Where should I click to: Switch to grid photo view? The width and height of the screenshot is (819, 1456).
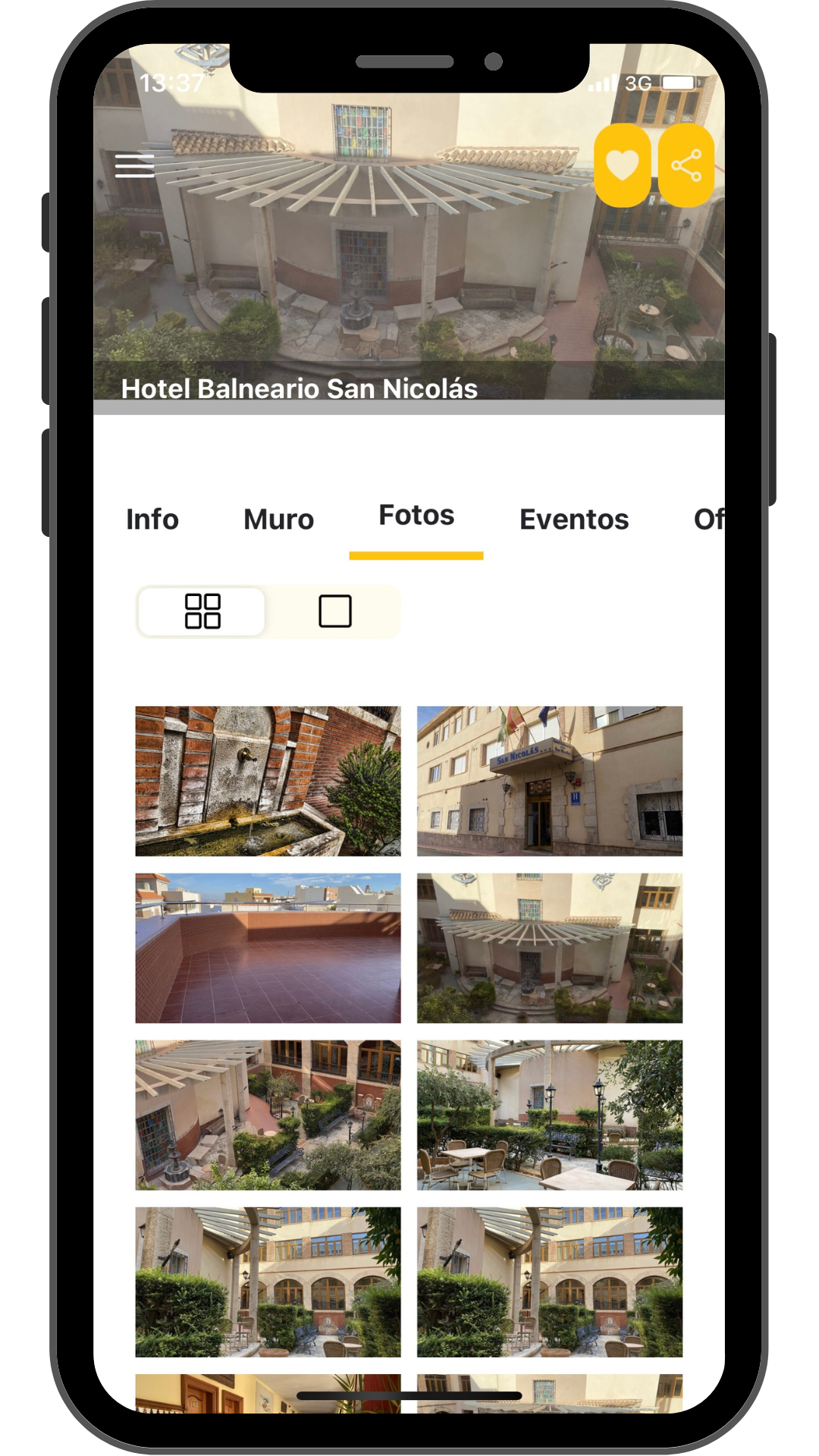[202, 611]
